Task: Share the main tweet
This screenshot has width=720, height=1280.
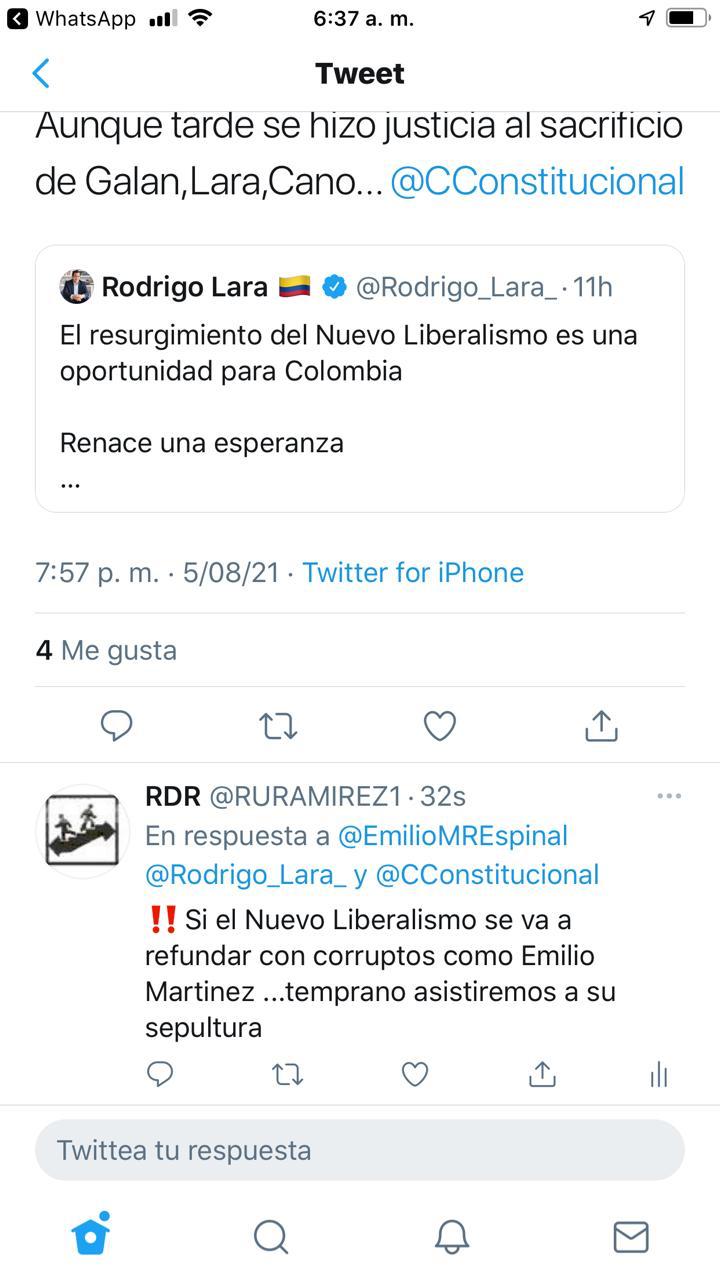Action: pyautogui.click(x=601, y=725)
